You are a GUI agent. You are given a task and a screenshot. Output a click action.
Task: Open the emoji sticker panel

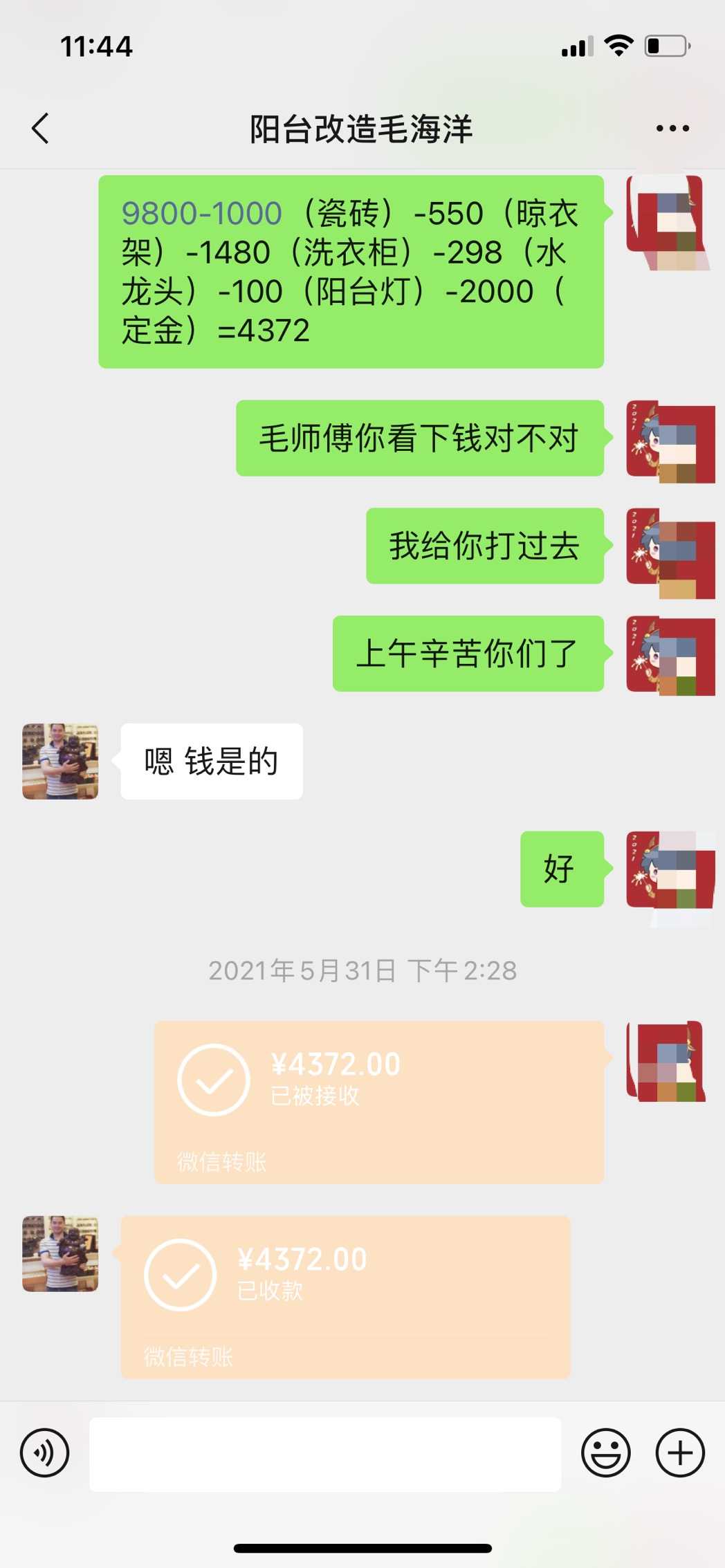point(606,1453)
